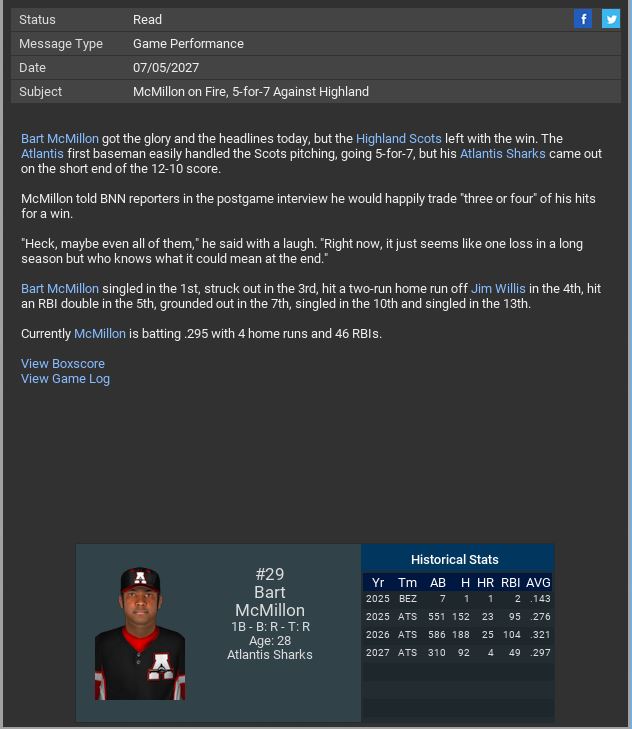632x729 pixels.
Task: Open the Highland Scots team link
Action: tap(398, 139)
